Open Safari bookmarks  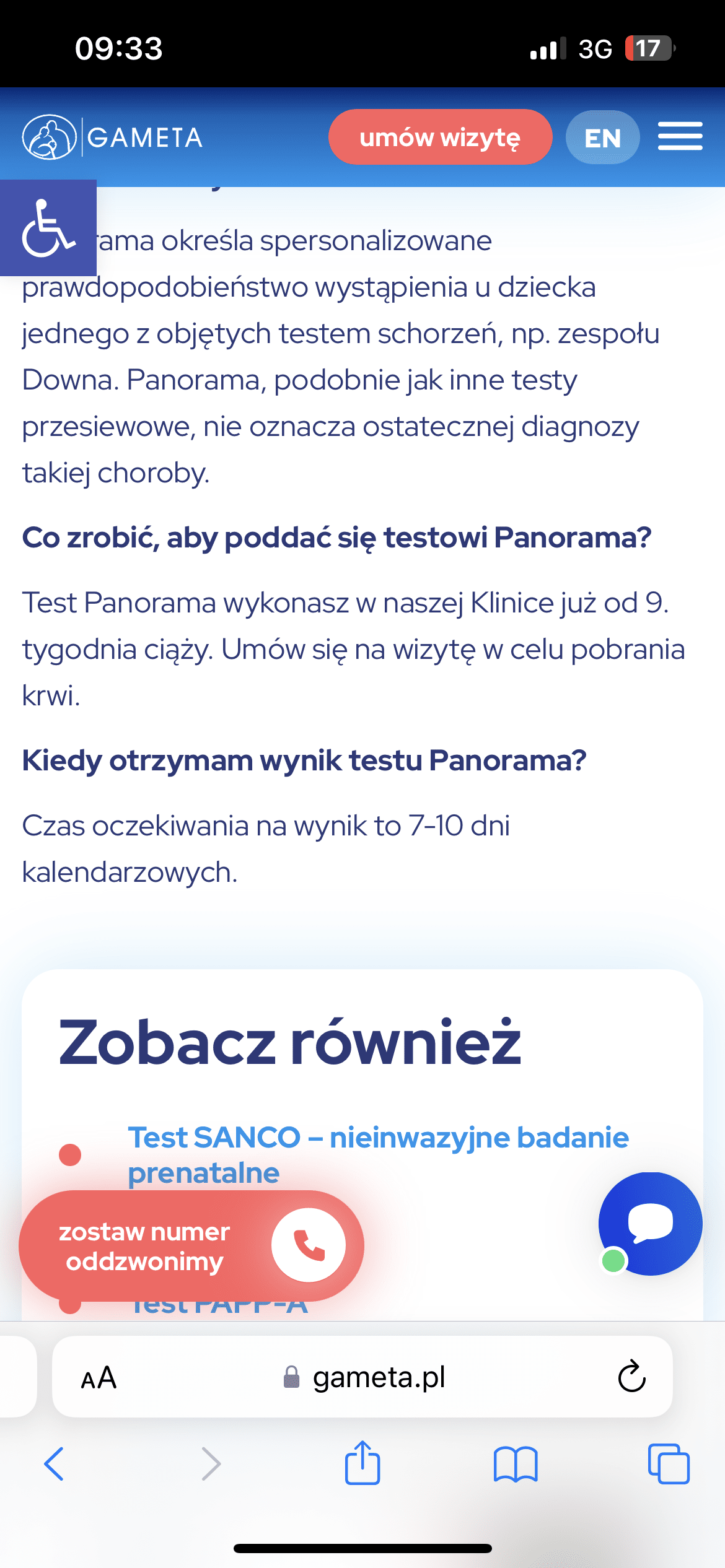516,1464
